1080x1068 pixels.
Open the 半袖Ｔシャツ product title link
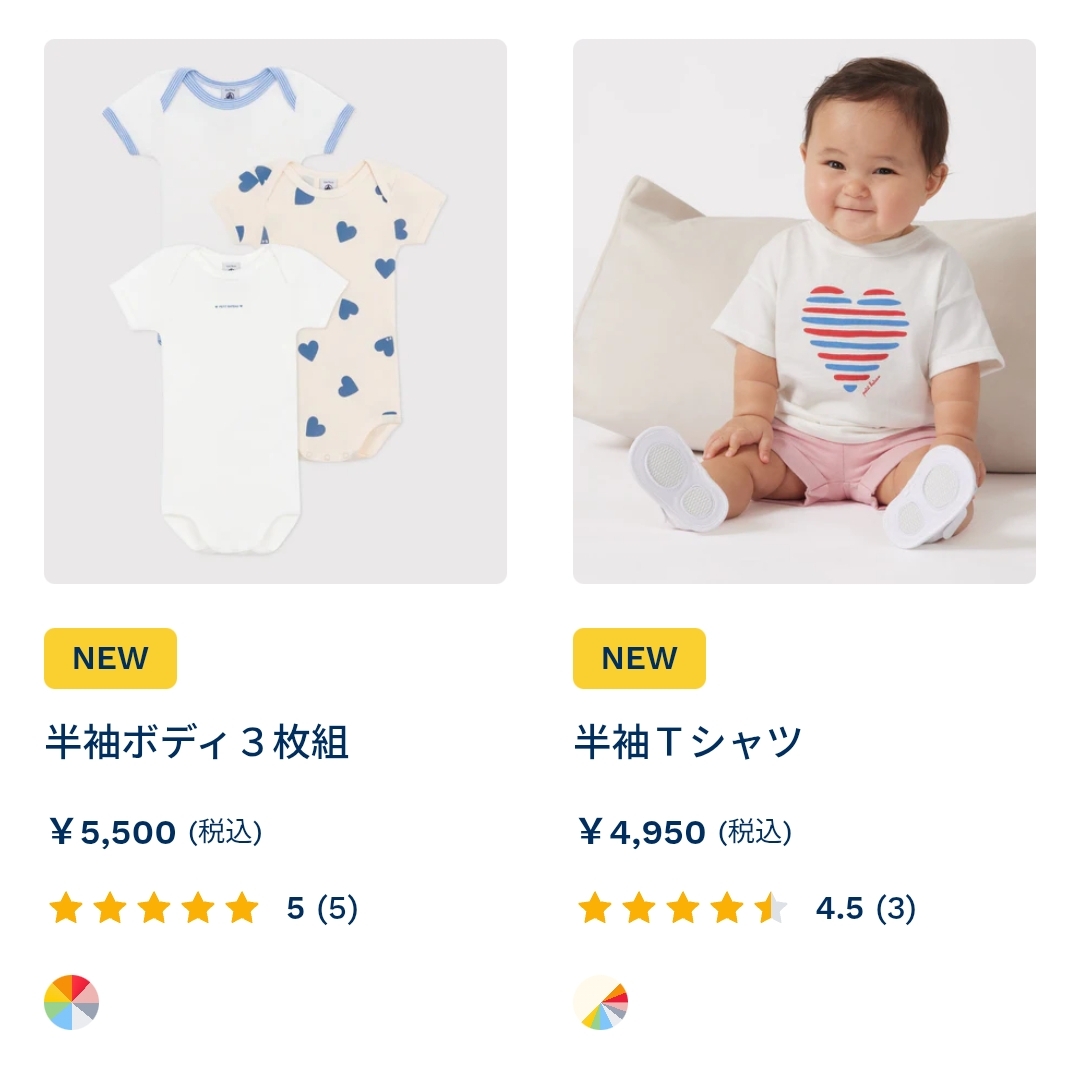coord(688,743)
